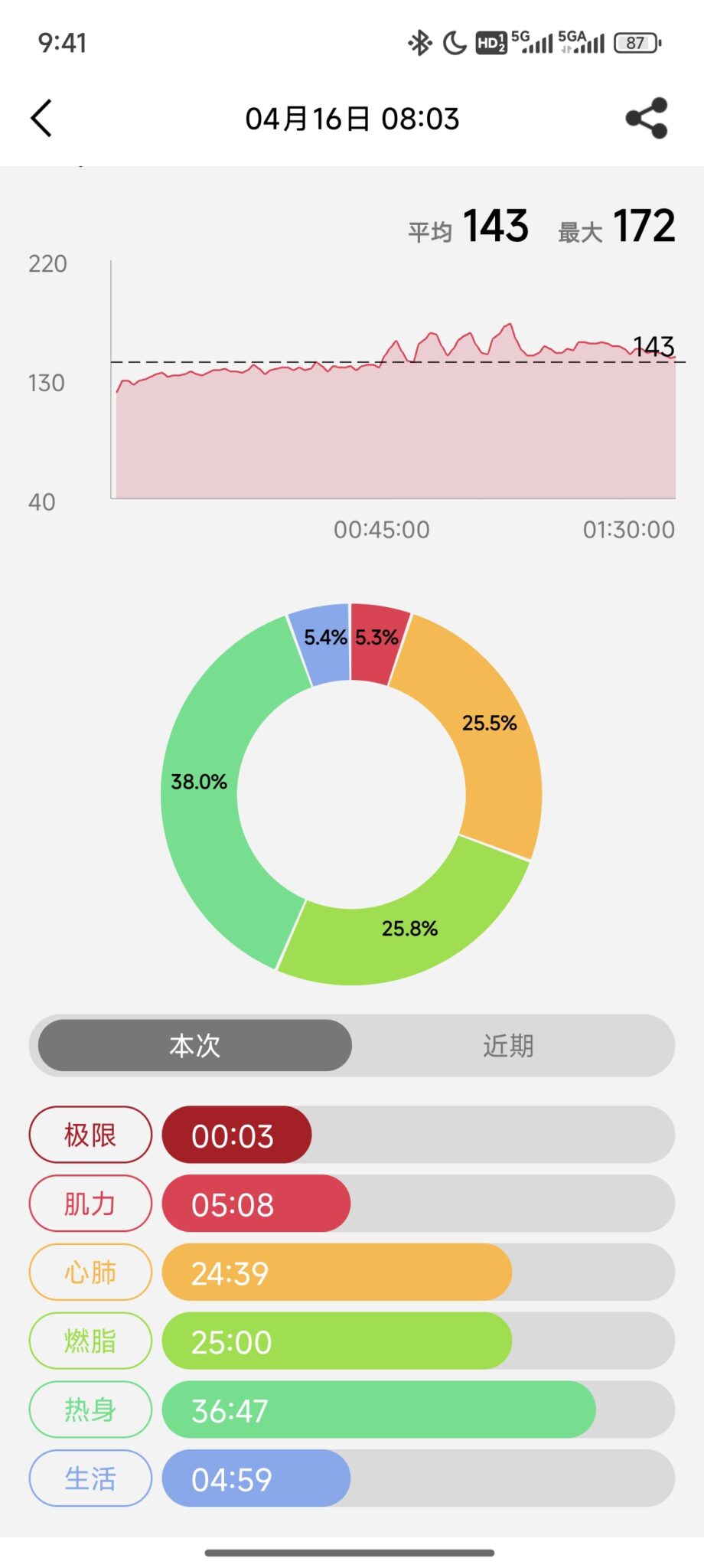Viewport: 704px width, 1568px height.
Task: Share this workout record
Action: click(647, 119)
